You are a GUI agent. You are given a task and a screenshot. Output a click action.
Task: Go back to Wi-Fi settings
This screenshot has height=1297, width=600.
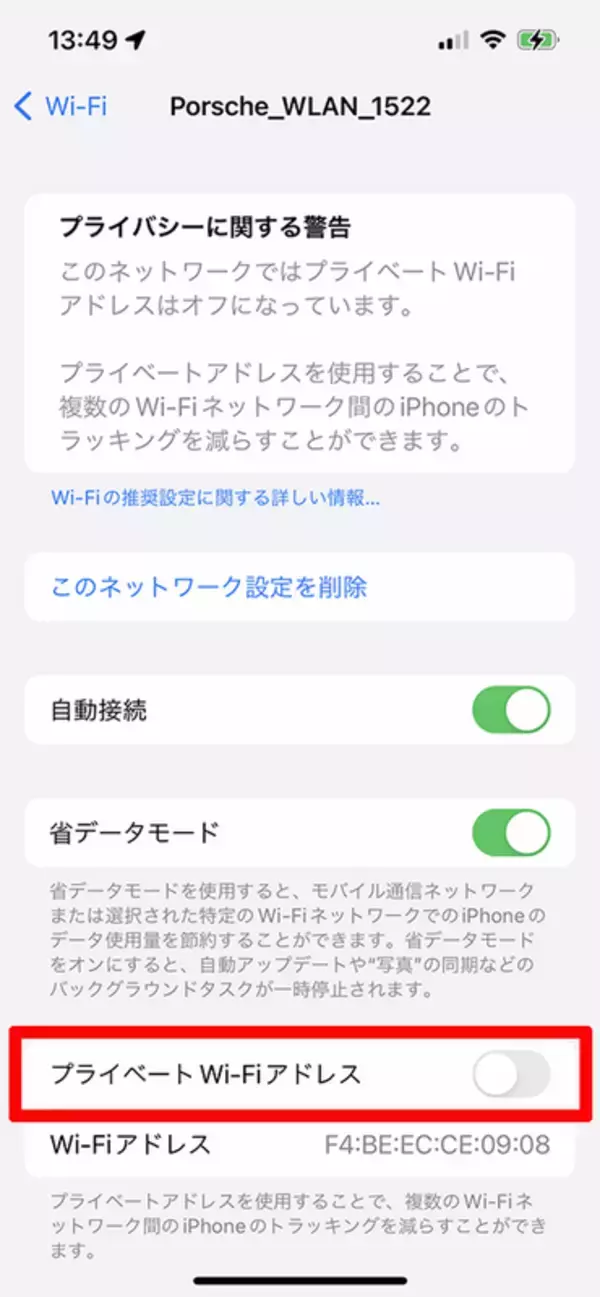(62, 106)
